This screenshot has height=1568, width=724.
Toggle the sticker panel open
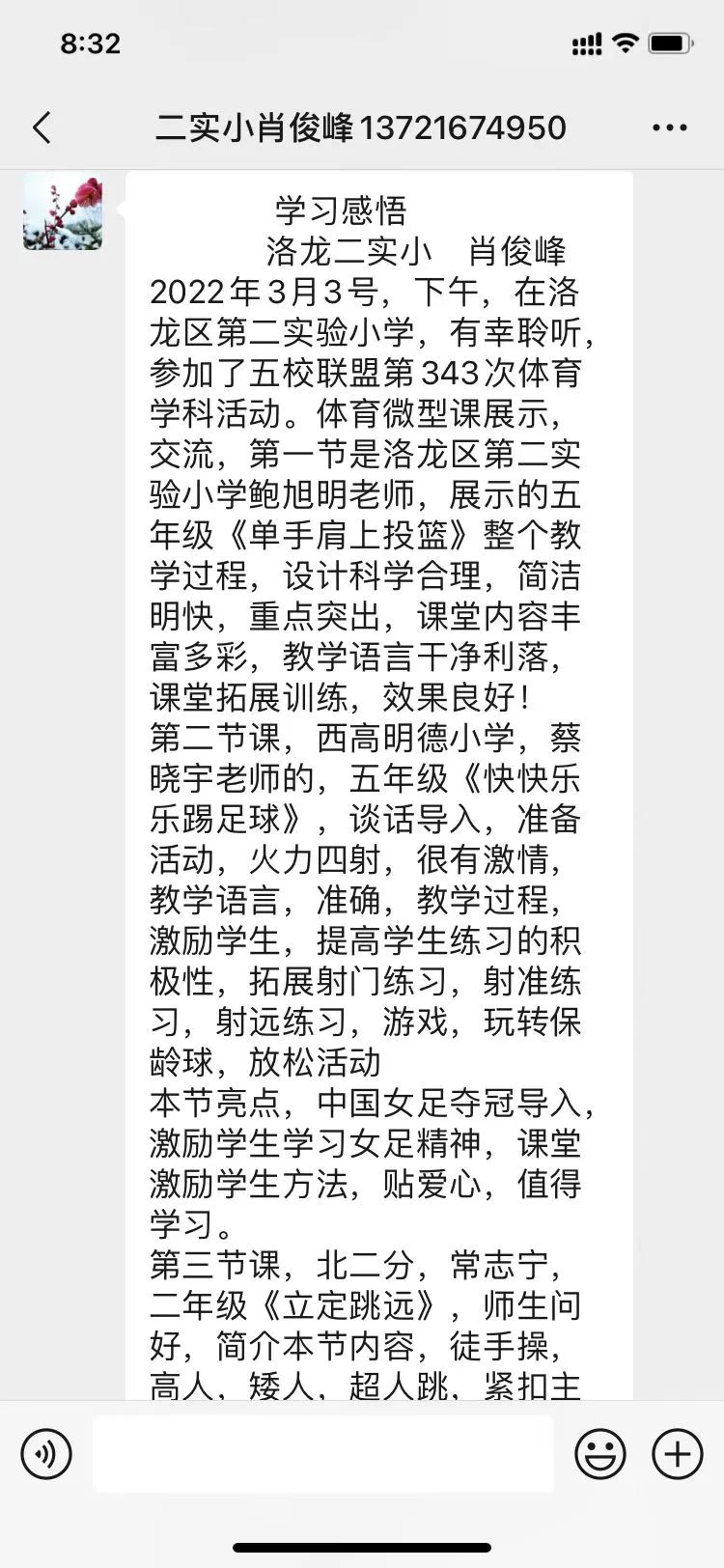click(600, 1453)
